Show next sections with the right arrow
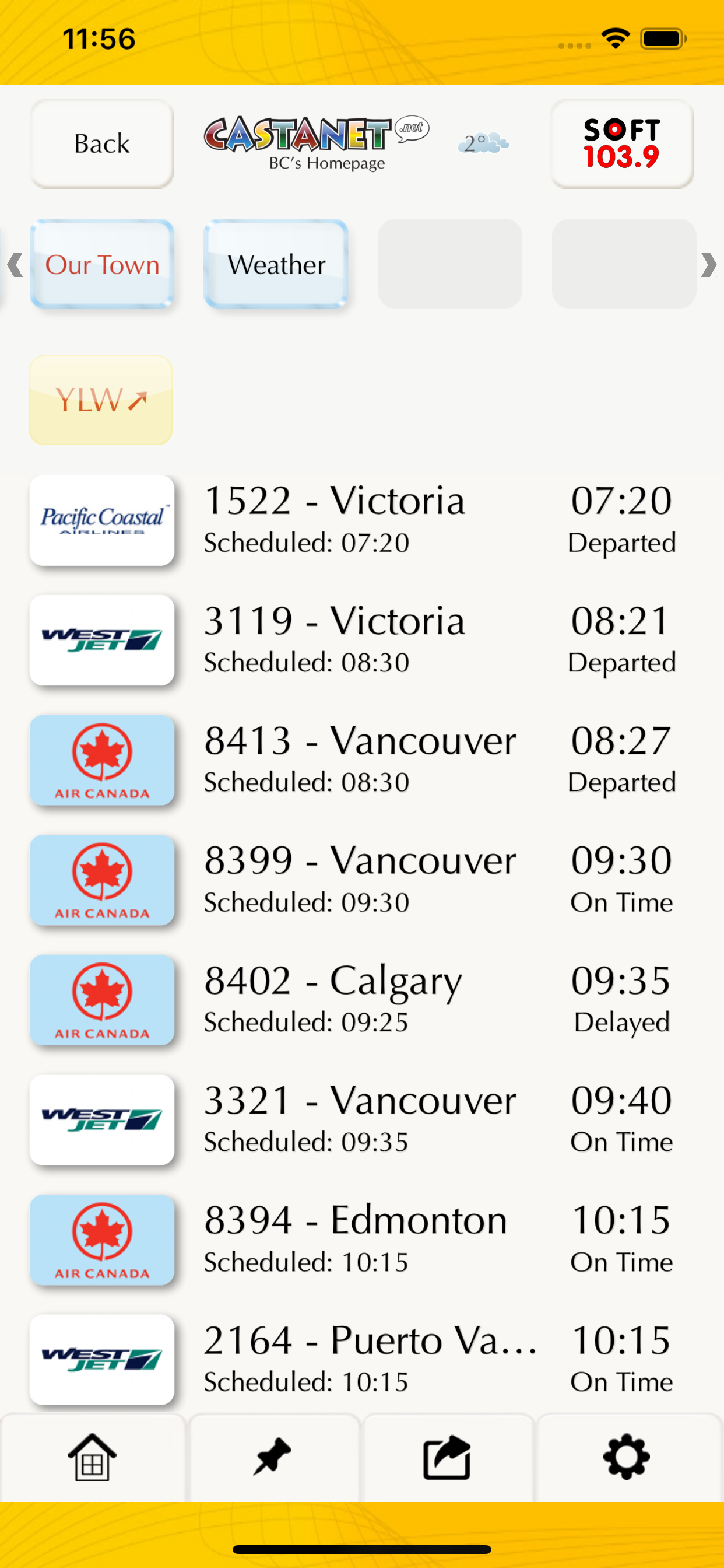 pyautogui.click(x=708, y=265)
